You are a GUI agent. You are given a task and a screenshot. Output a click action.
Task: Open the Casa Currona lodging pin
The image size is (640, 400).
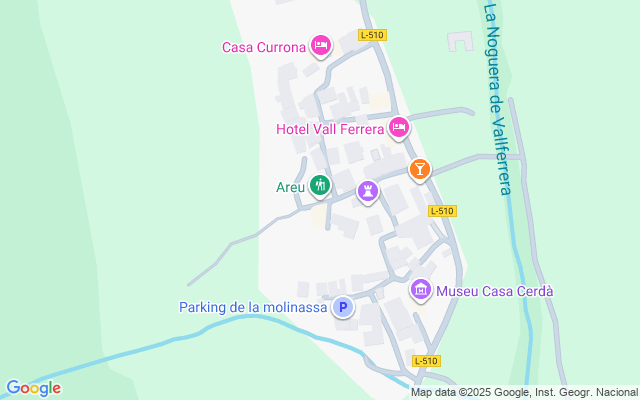320,44
